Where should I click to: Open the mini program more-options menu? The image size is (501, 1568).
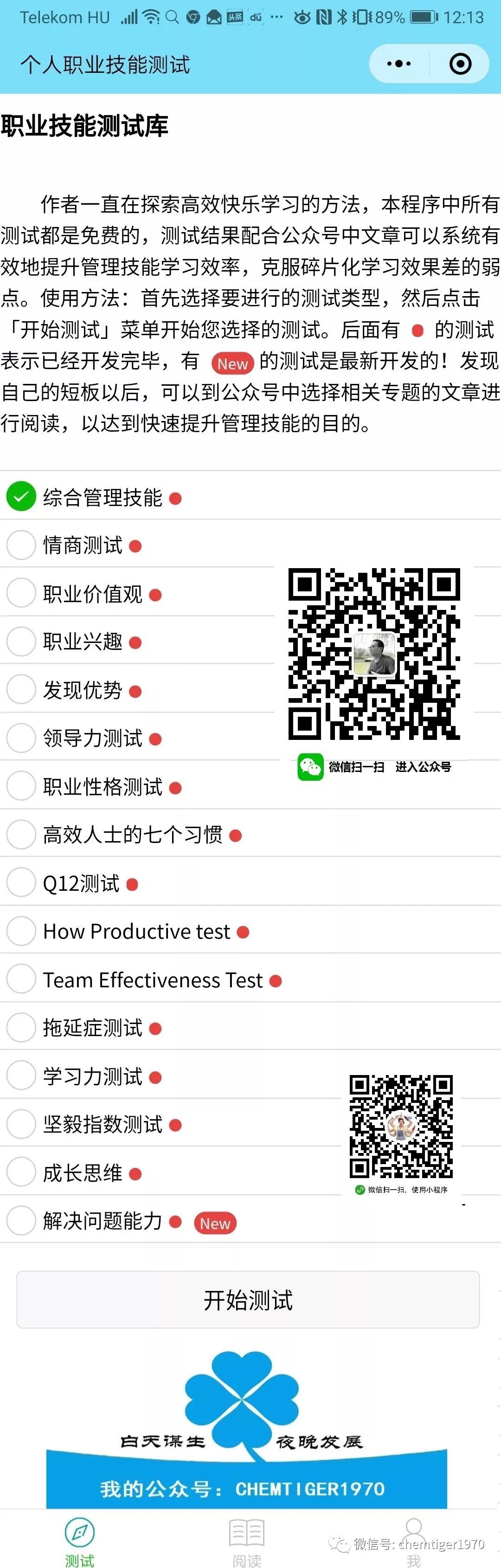[398, 63]
